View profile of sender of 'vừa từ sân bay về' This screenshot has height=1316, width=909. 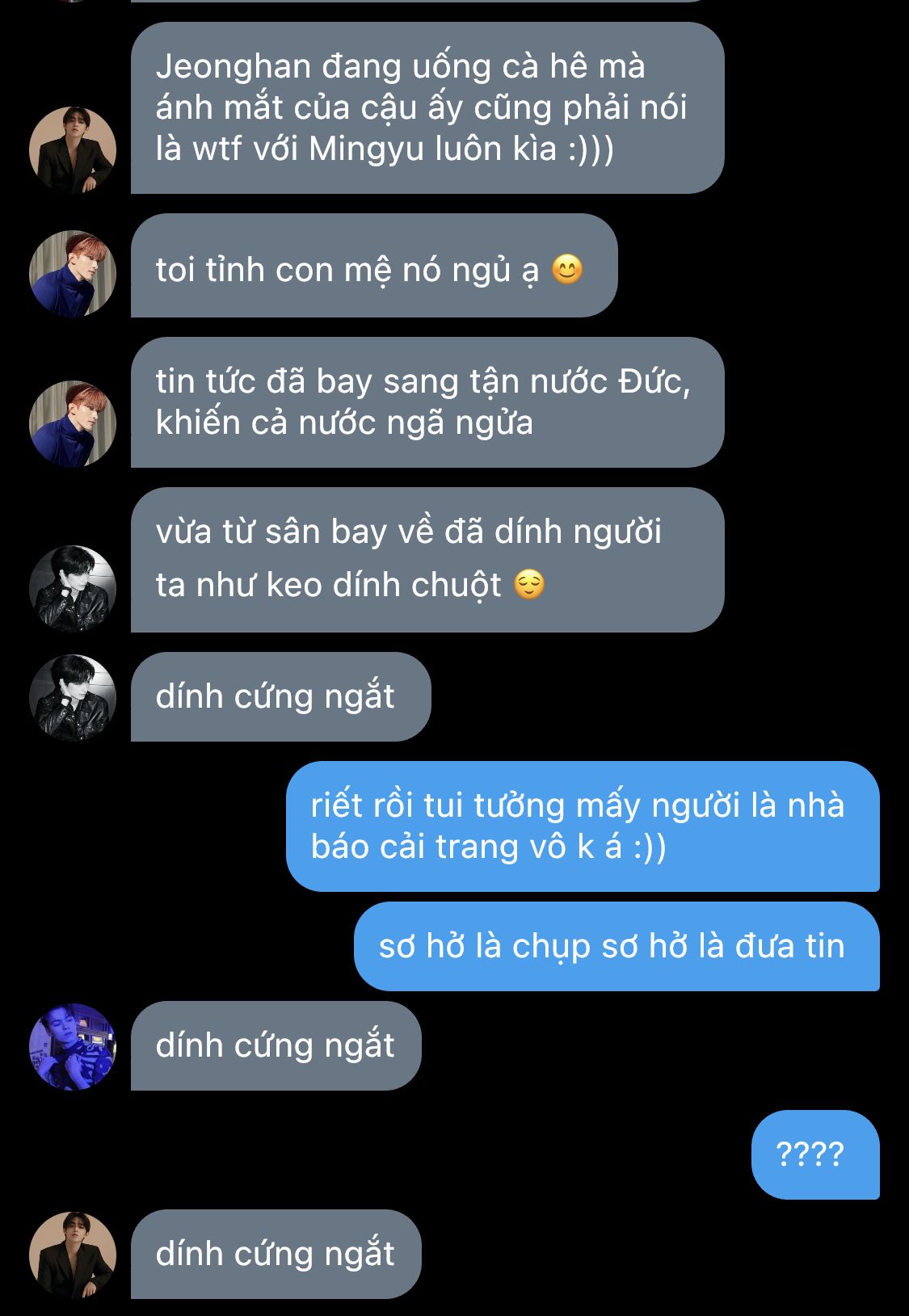[x=73, y=588]
